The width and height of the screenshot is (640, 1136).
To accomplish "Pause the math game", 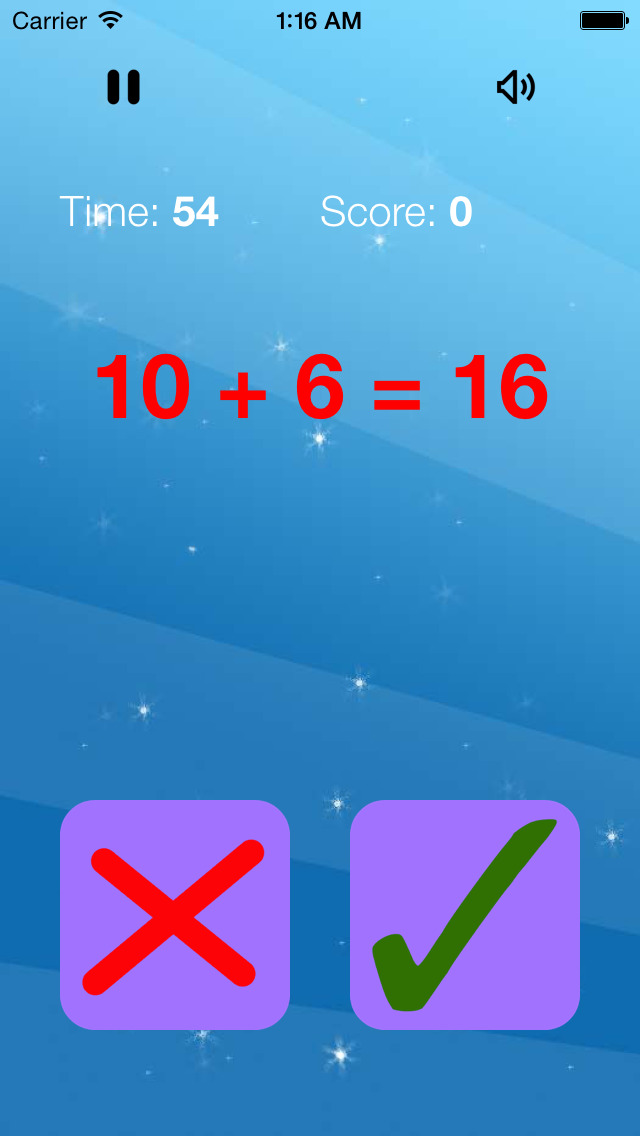I will [x=123, y=88].
